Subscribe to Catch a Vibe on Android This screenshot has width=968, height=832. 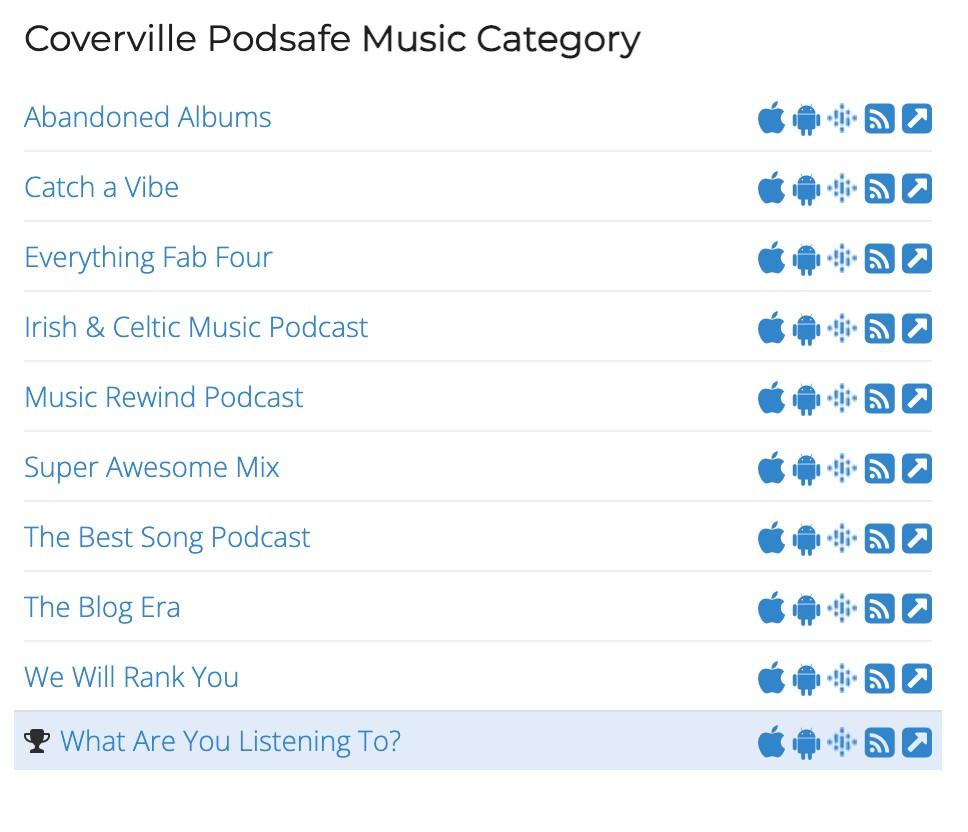pyautogui.click(x=806, y=189)
